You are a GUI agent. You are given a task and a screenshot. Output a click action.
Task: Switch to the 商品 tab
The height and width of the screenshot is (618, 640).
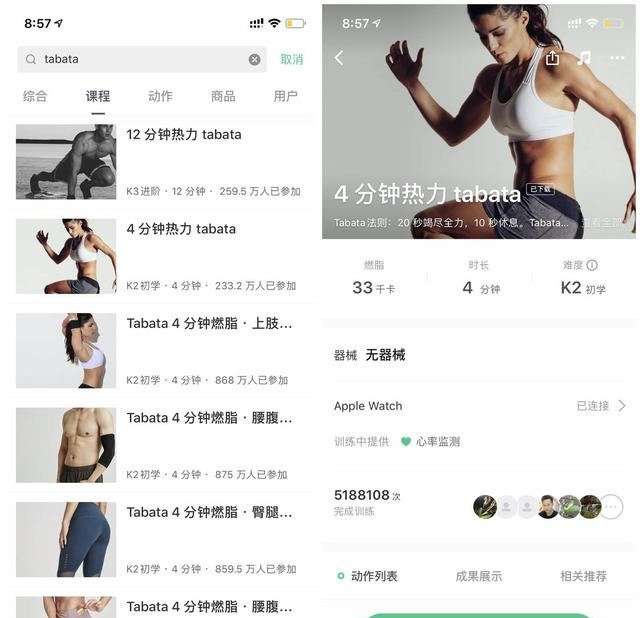(223, 96)
